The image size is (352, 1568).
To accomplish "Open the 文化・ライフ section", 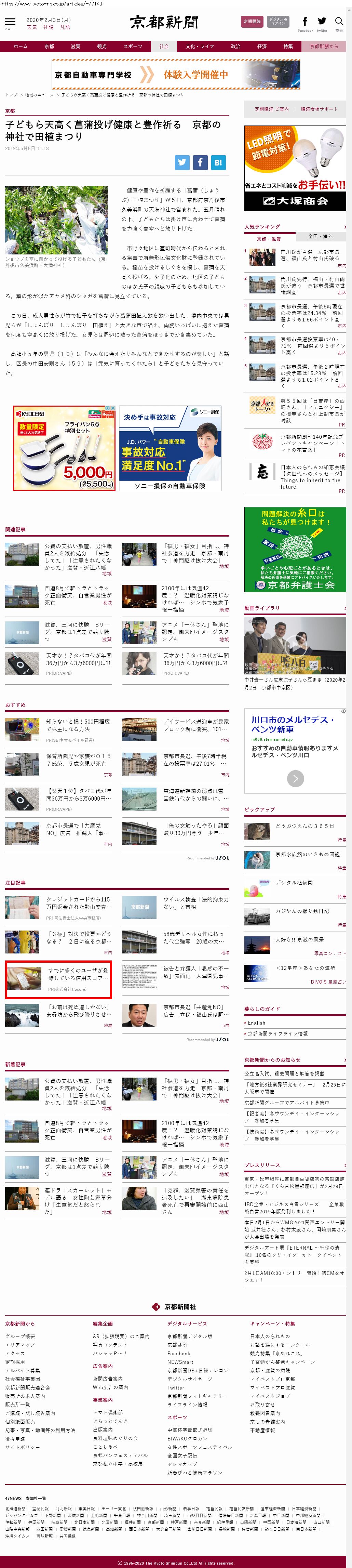I will 199,46.
